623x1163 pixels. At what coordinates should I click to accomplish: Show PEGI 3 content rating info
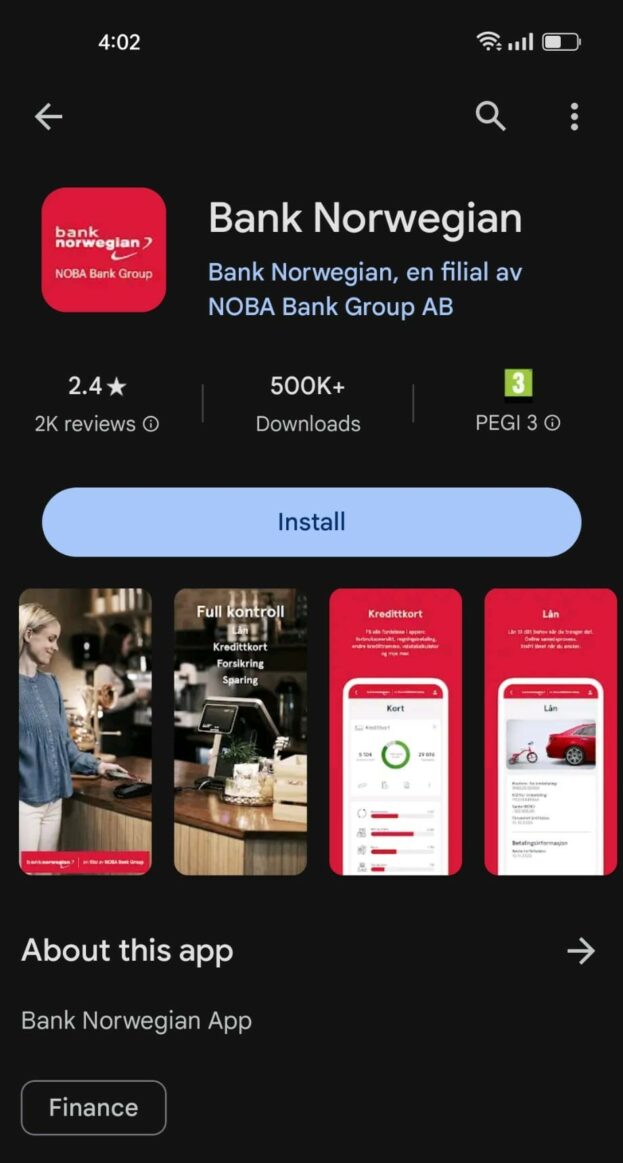517,404
